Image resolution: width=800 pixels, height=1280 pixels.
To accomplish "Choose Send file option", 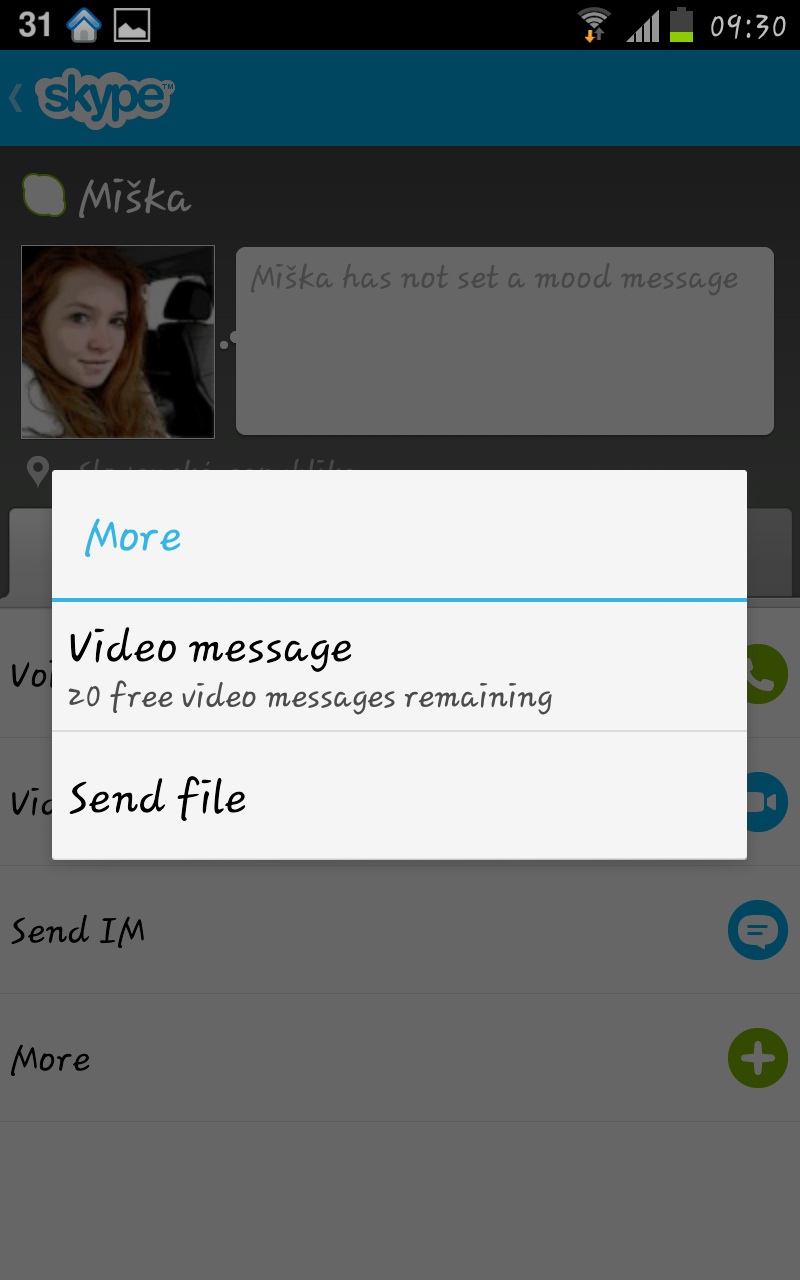I will (398, 797).
